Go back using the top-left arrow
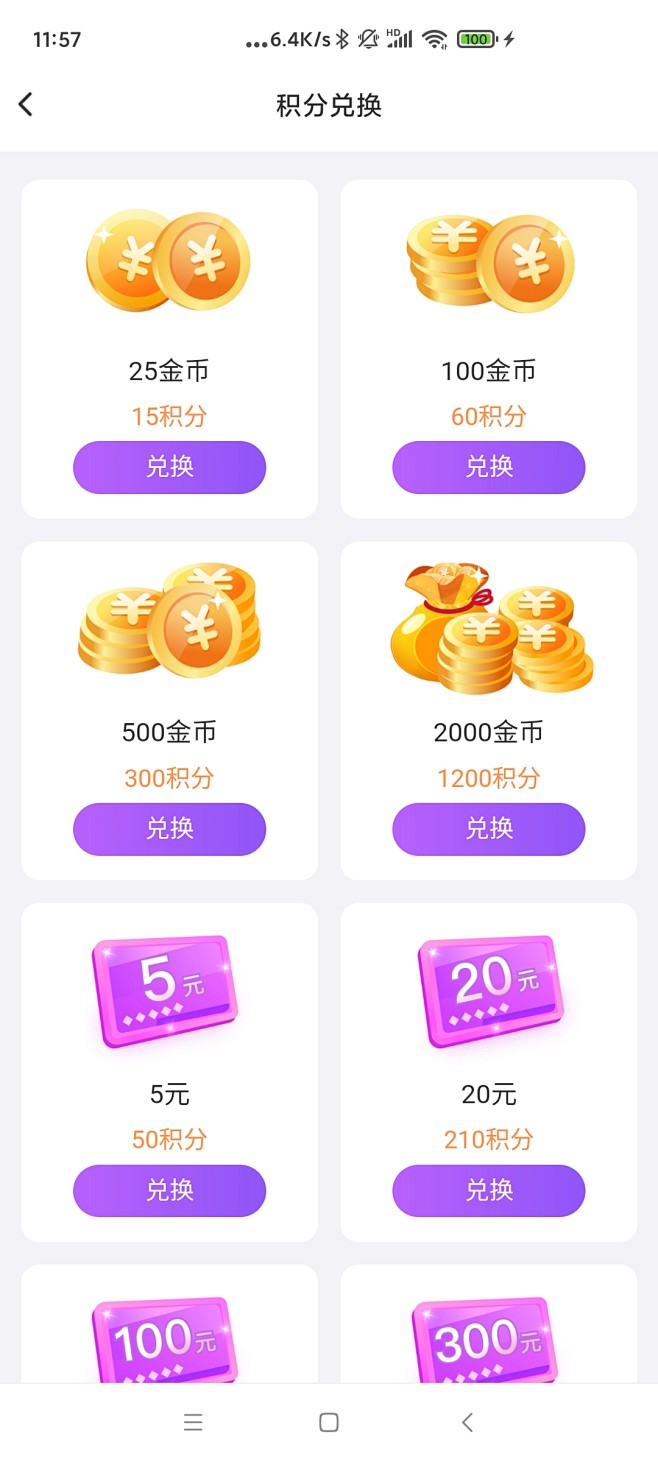The height and width of the screenshot is (1462, 658). pyautogui.click(x=26, y=104)
